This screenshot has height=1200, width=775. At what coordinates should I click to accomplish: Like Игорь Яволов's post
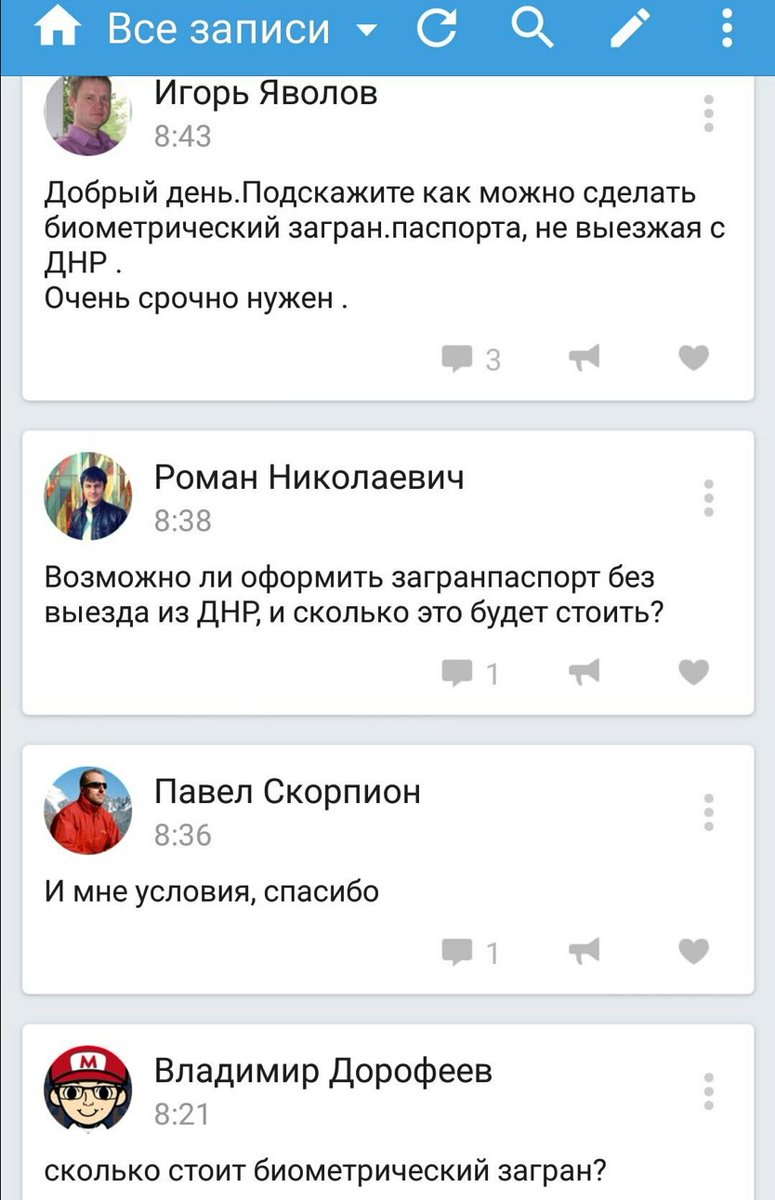(693, 358)
